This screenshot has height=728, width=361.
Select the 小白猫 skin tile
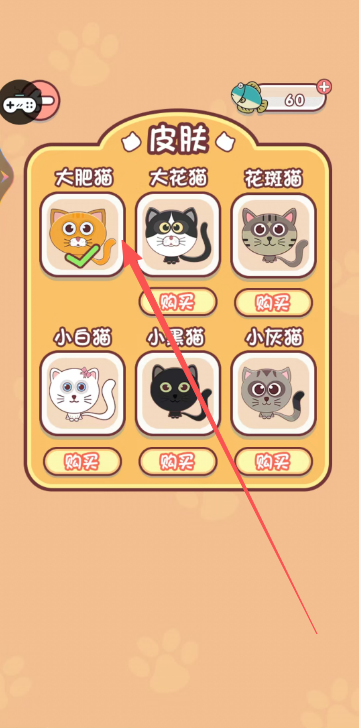pyautogui.click(x=83, y=394)
